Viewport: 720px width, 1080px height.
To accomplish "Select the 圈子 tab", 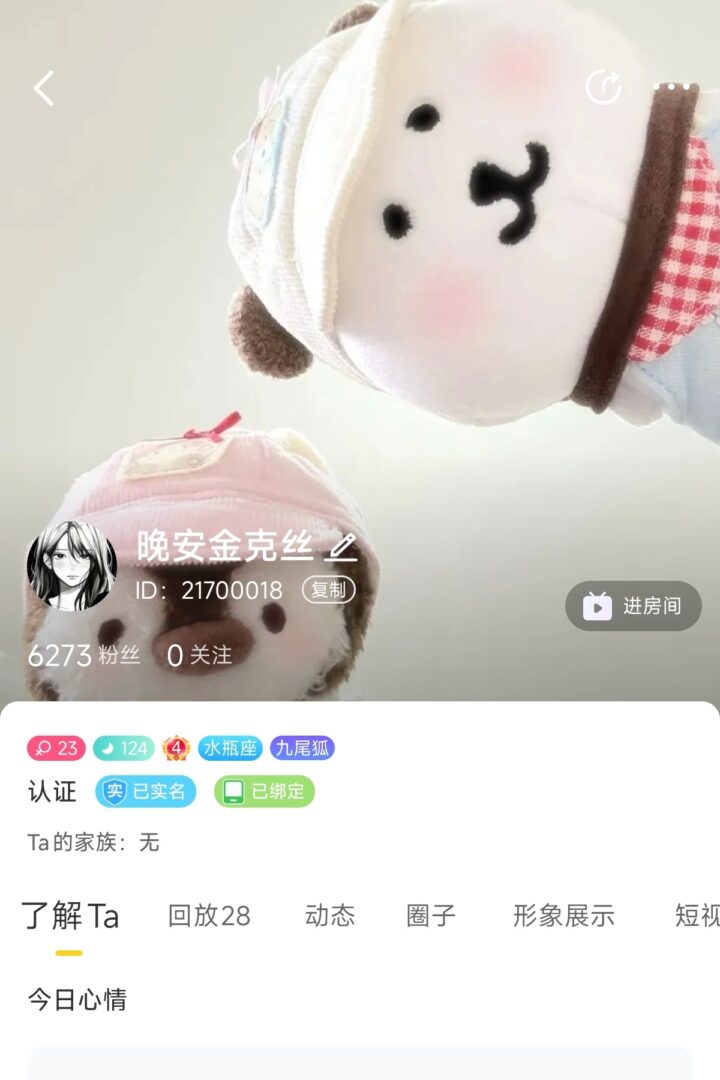I will 431,916.
